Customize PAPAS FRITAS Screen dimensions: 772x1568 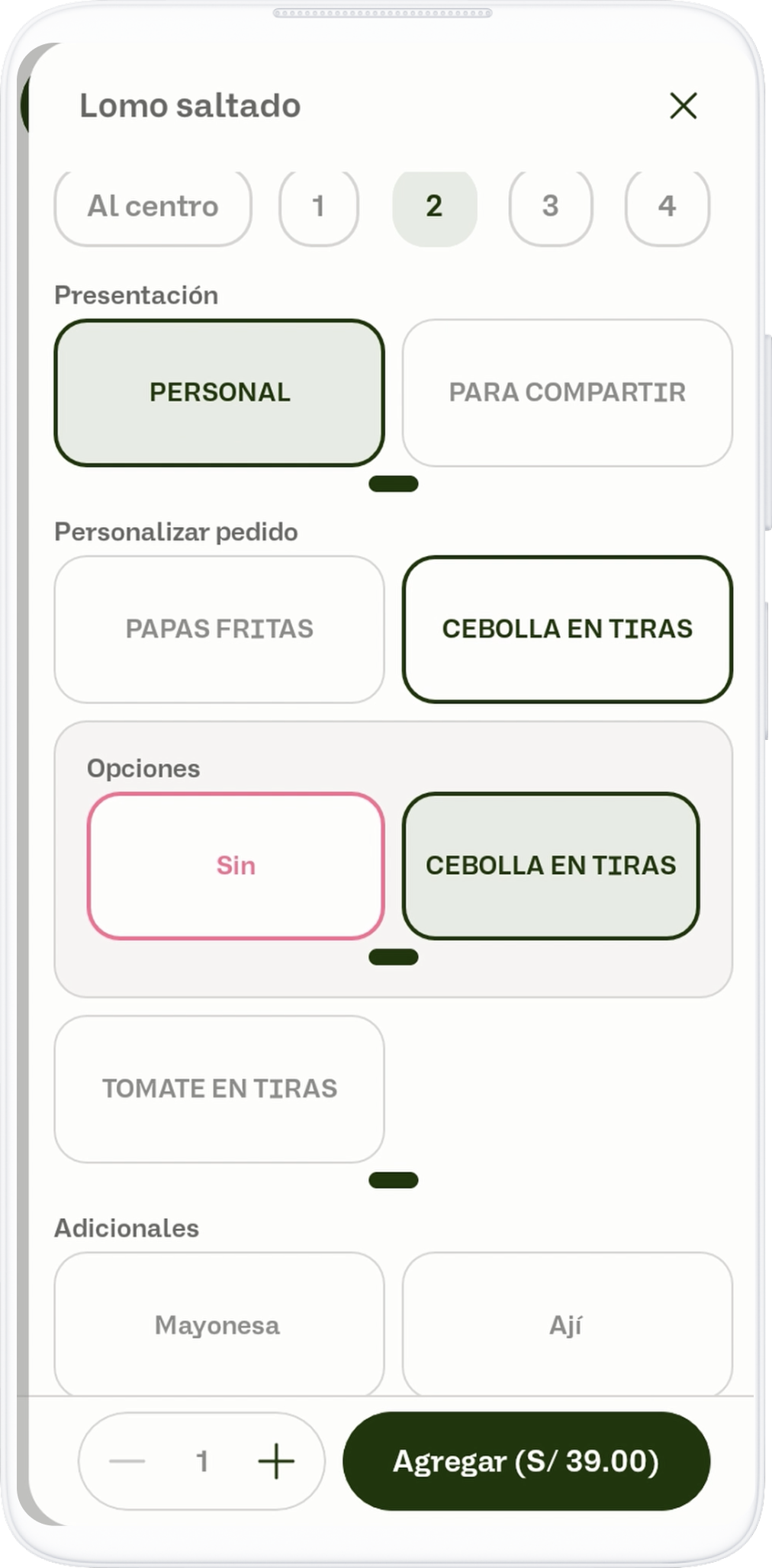(x=219, y=629)
